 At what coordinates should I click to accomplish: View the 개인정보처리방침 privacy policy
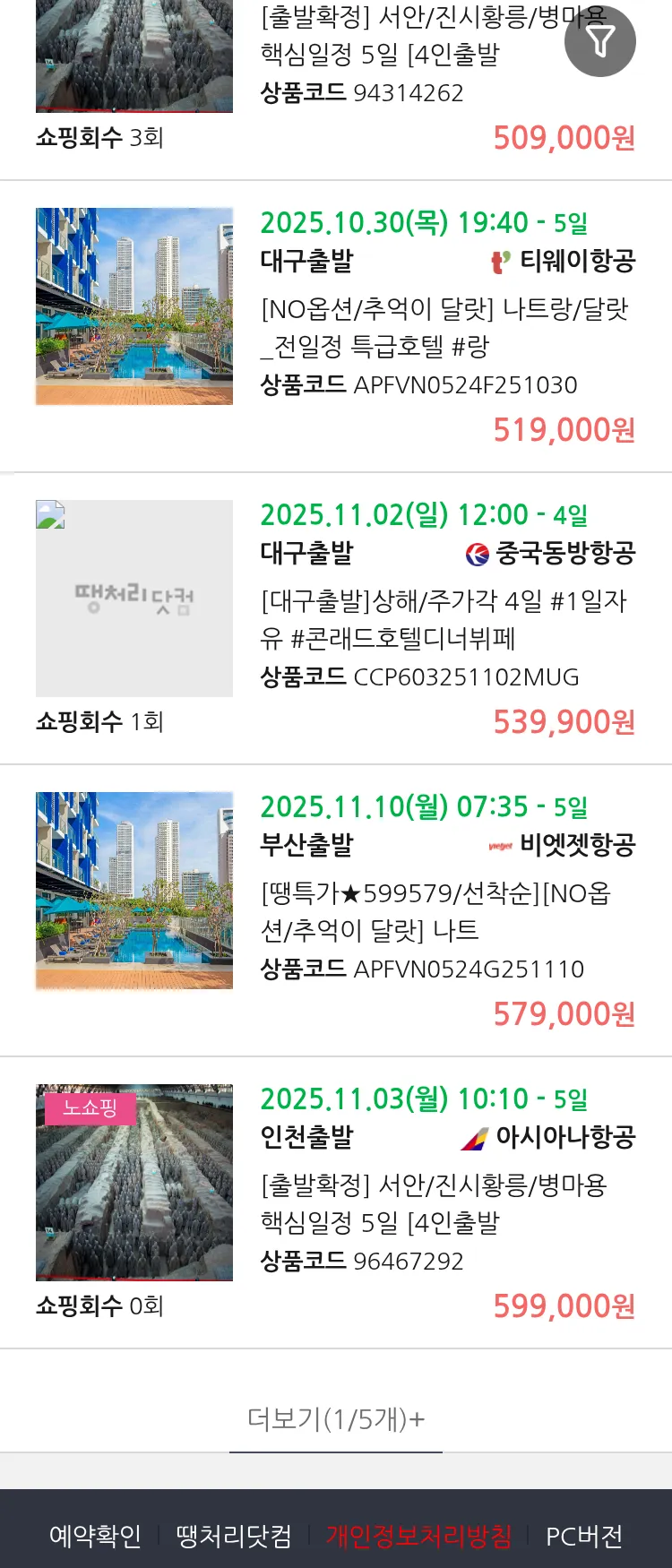pos(418,1536)
